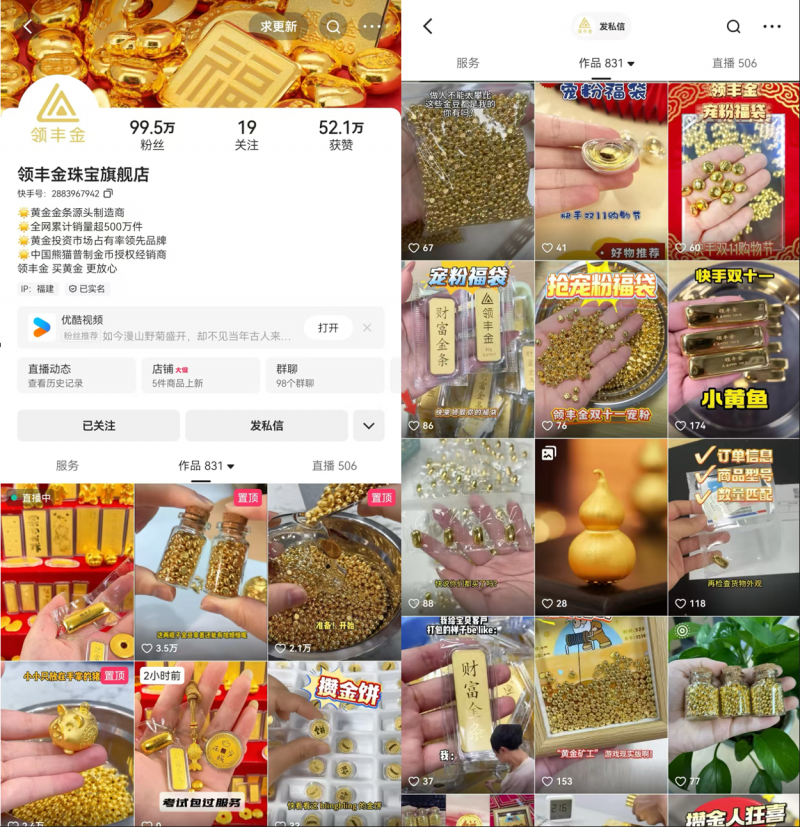Dismiss the 优酷视频 banner

click(367, 328)
